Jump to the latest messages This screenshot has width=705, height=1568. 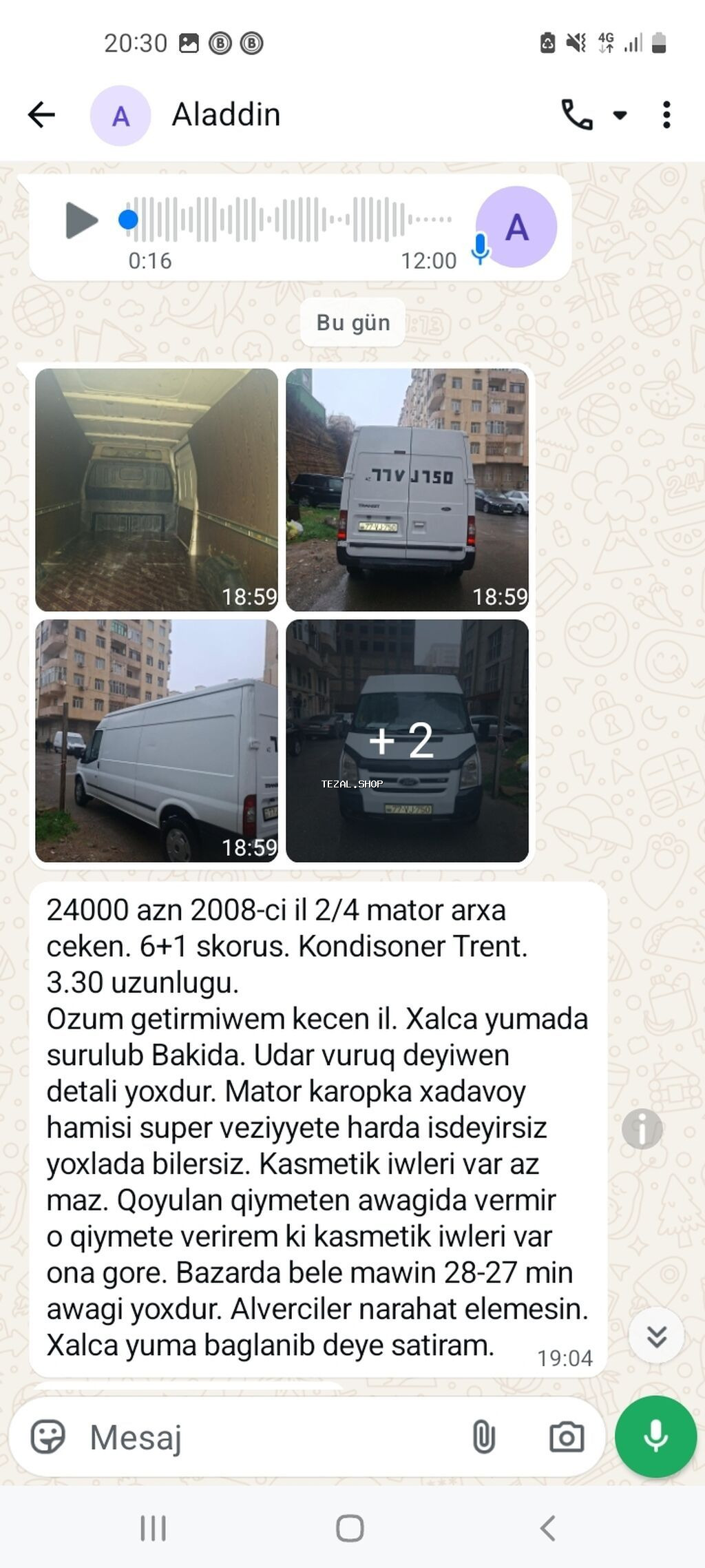[656, 1336]
